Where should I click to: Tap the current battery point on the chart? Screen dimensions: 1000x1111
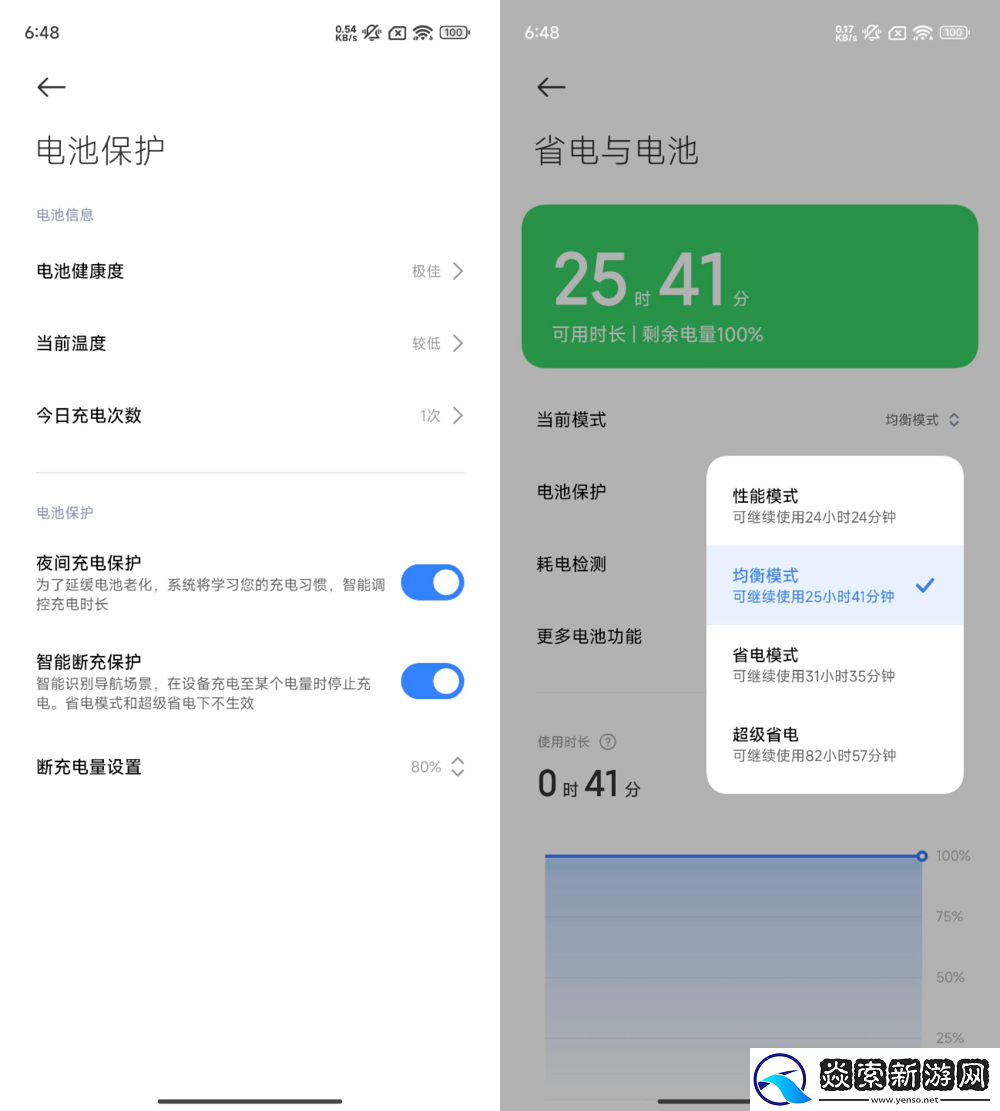click(x=920, y=856)
